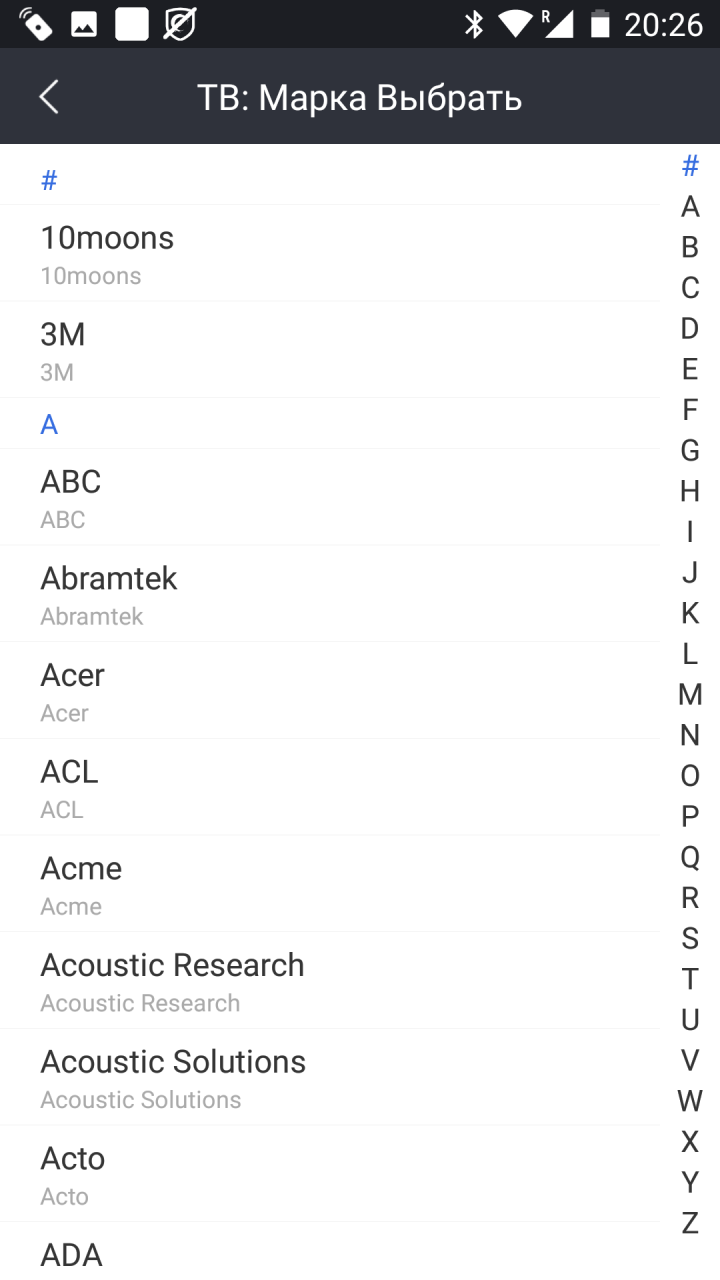Go back from the TV brand selection
The width and height of the screenshot is (720, 1280).
click(x=49, y=97)
